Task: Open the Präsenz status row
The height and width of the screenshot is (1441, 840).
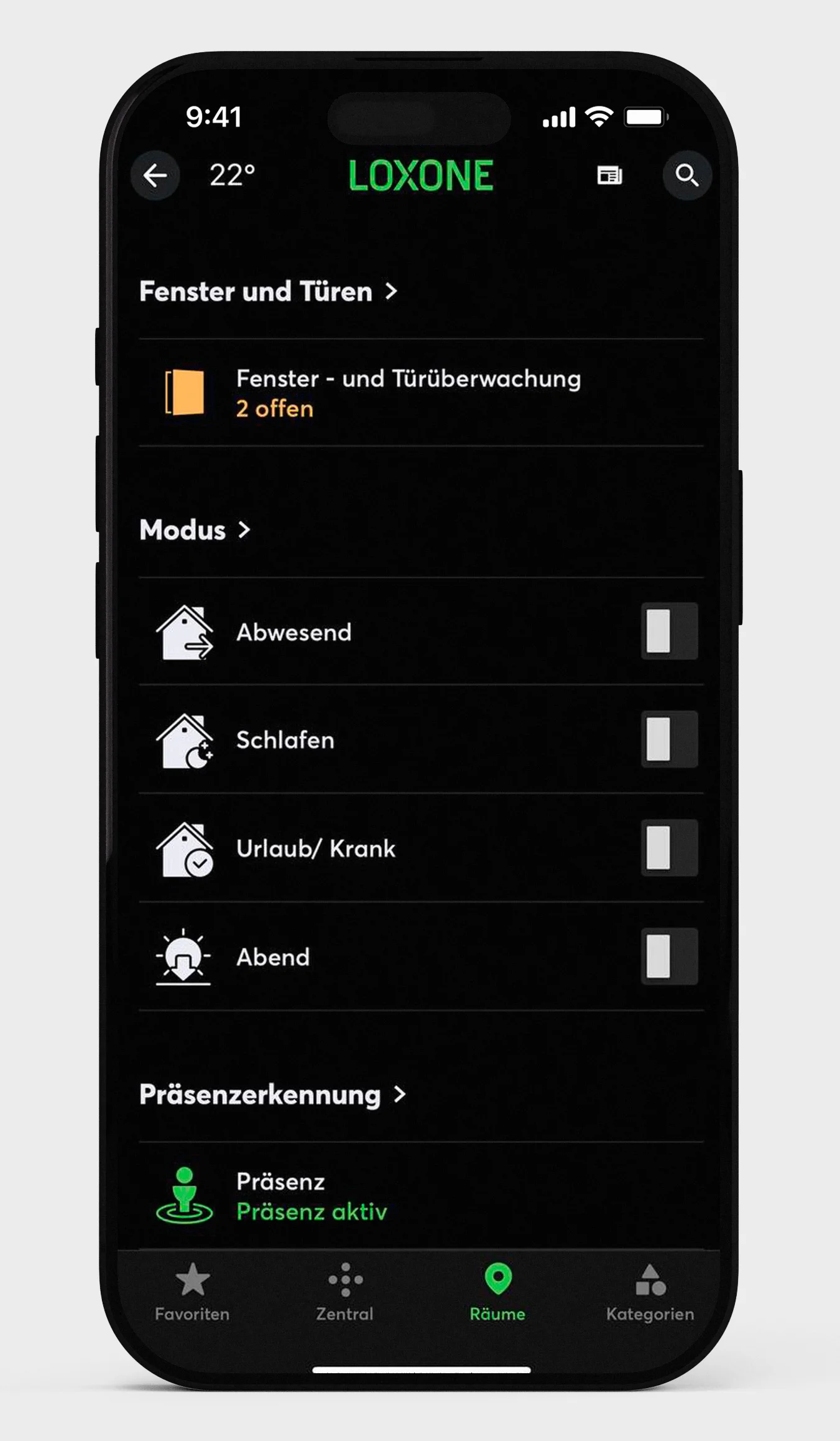Action: [x=311, y=1196]
